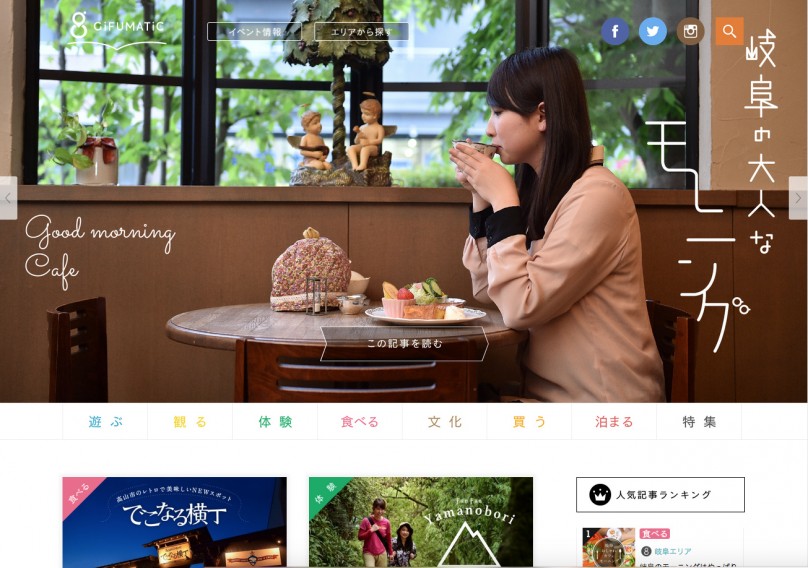Go to the 泊まる category
Image resolution: width=808 pixels, height=568 pixels.
(614, 422)
